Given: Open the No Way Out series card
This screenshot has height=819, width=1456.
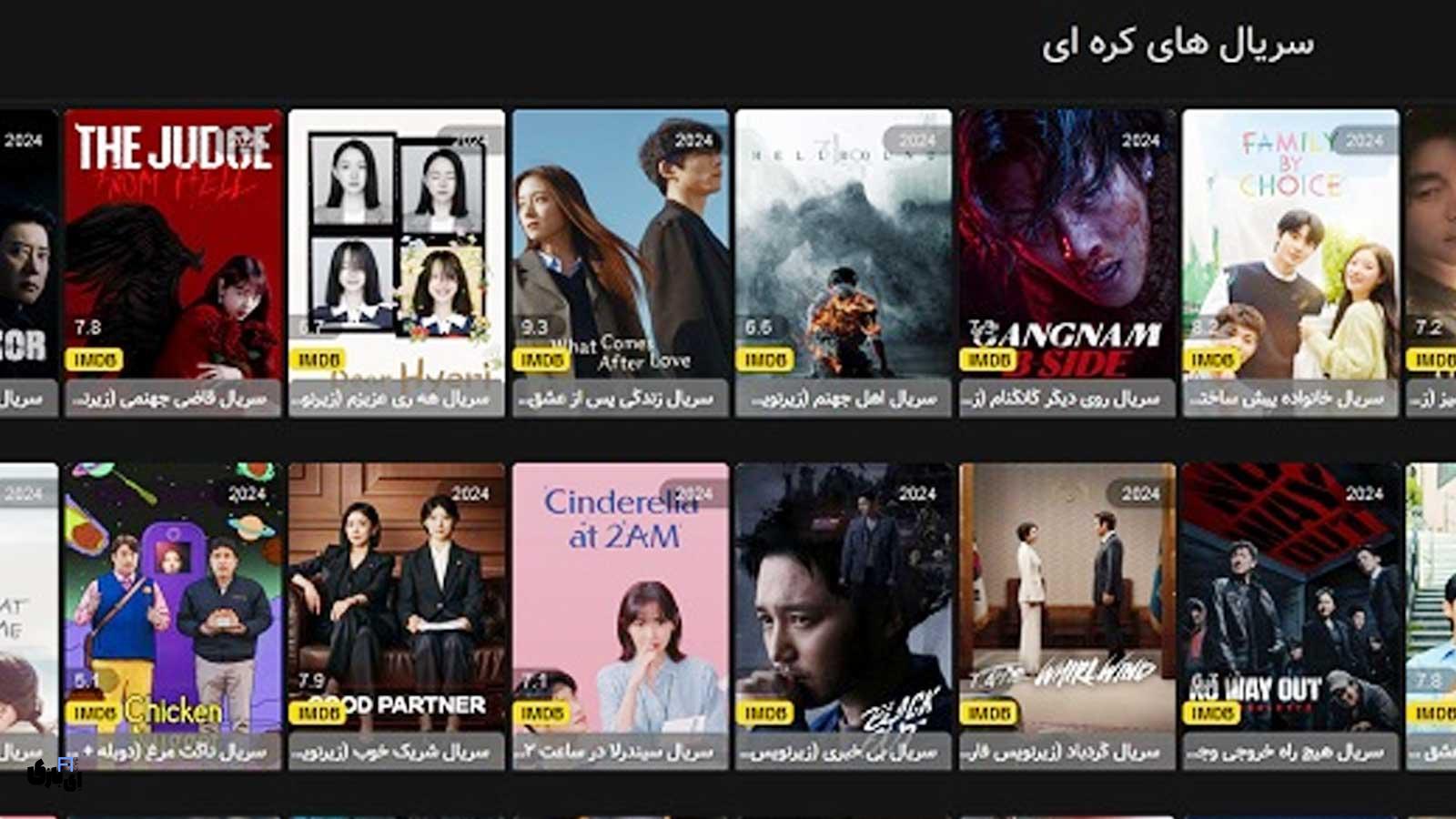Looking at the screenshot, I should coord(1289,601).
